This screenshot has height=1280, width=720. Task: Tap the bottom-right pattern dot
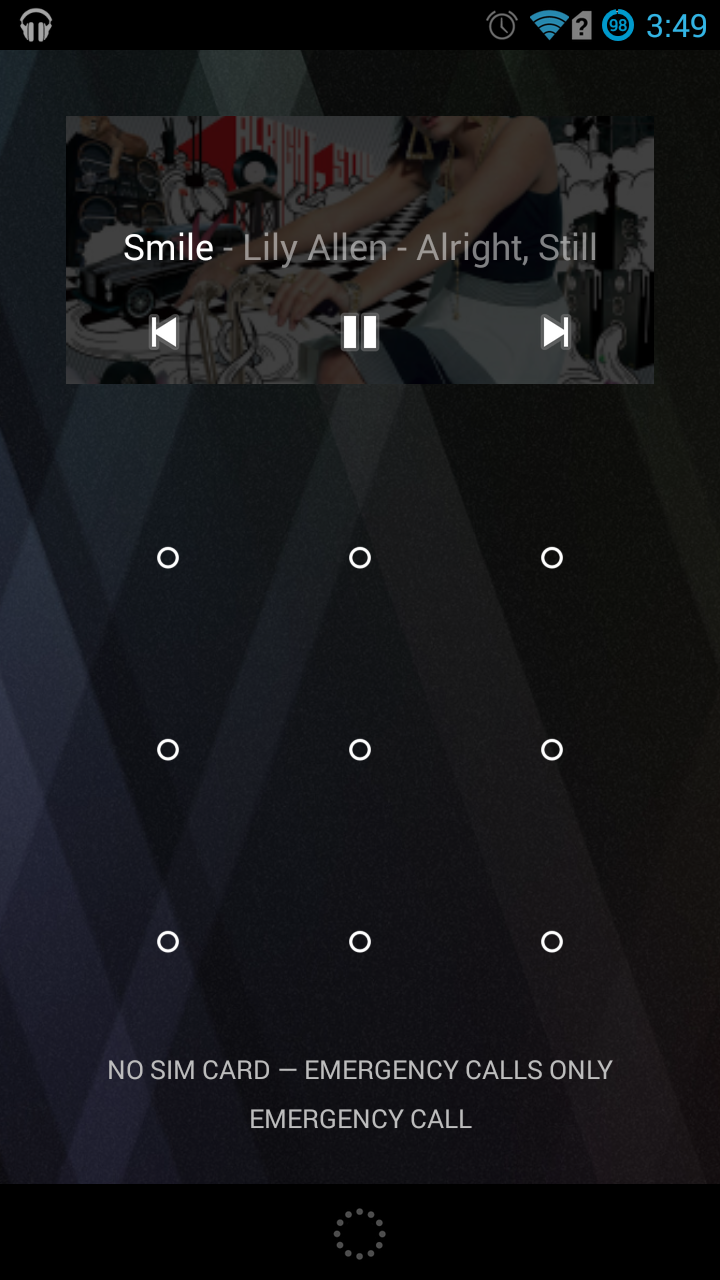click(x=551, y=941)
